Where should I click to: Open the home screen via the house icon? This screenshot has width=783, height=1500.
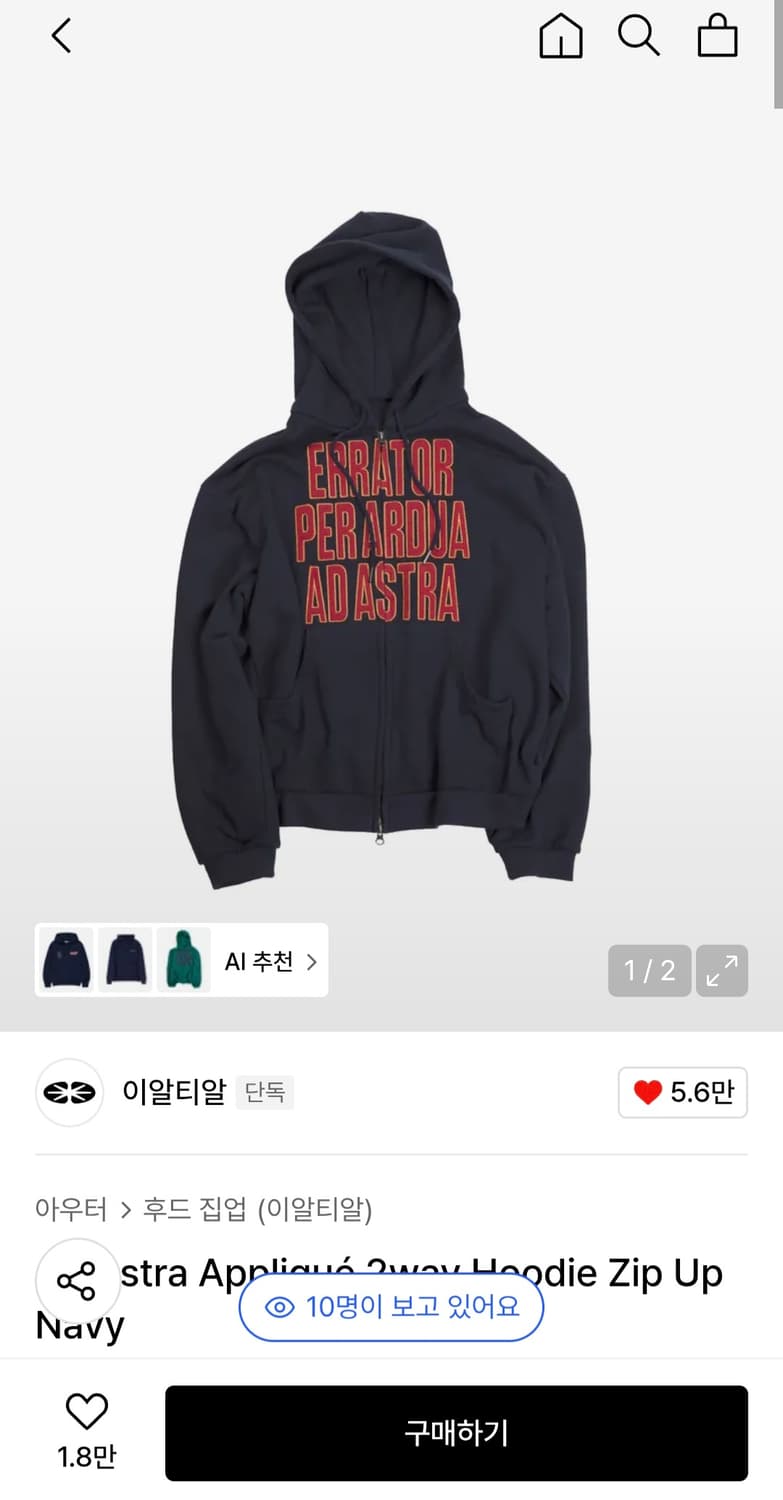[560, 35]
